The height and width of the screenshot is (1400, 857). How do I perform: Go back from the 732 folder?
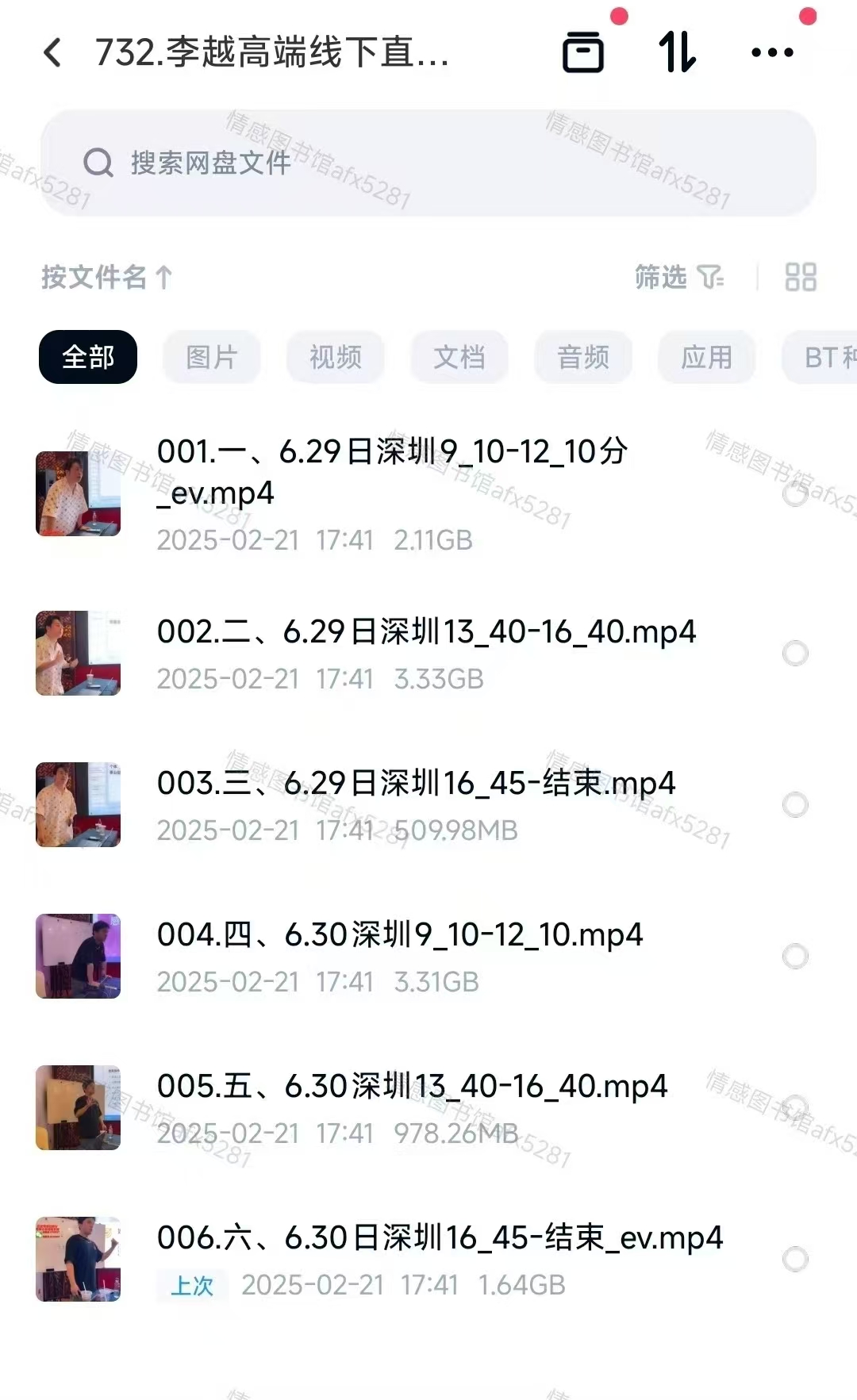pyautogui.click(x=52, y=53)
